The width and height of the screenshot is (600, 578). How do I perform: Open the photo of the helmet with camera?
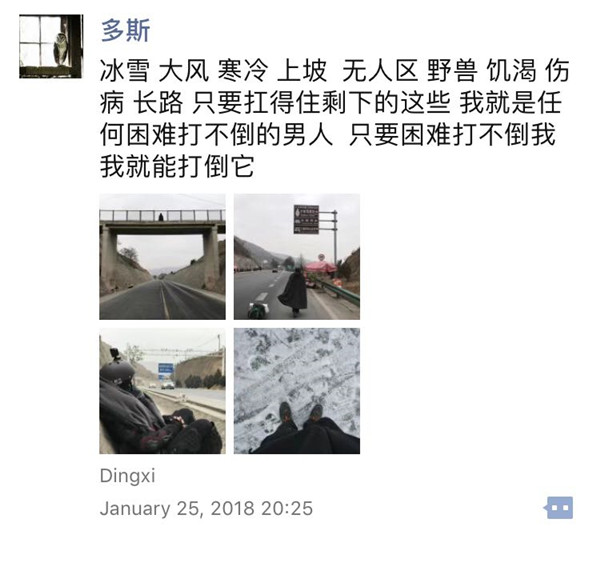[x=162, y=391]
